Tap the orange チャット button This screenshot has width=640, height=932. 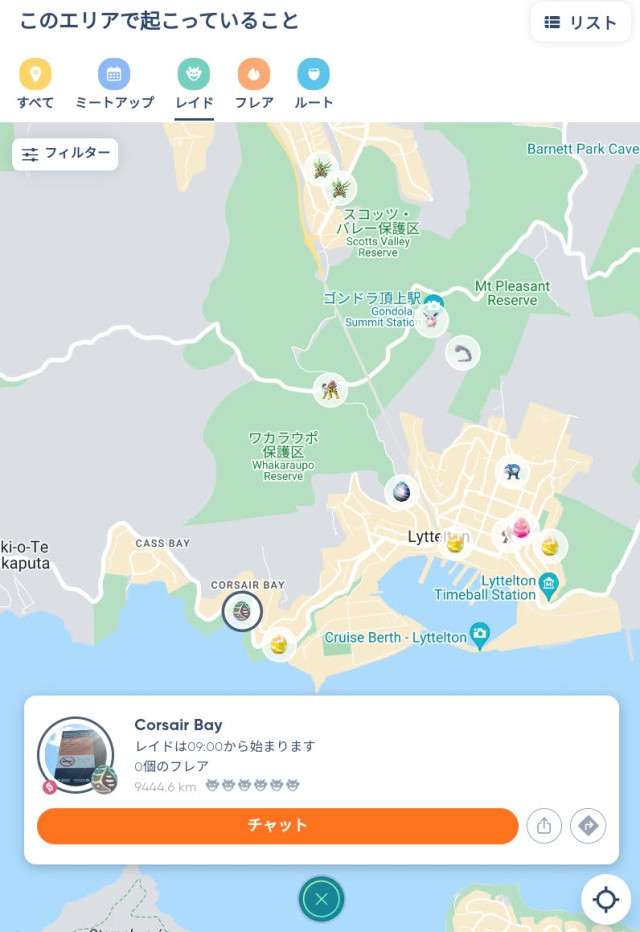click(x=278, y=826)
